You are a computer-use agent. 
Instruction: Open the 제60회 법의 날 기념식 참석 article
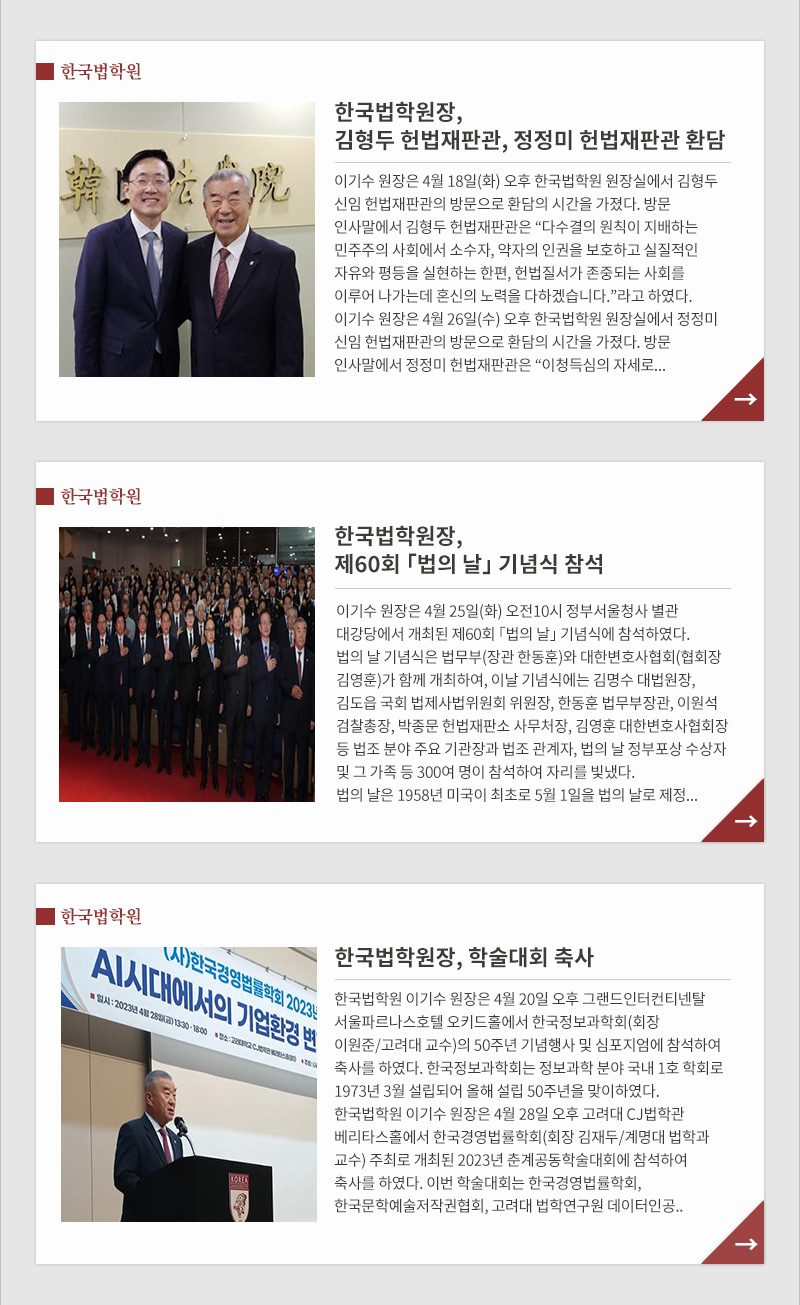coord(468,549)
